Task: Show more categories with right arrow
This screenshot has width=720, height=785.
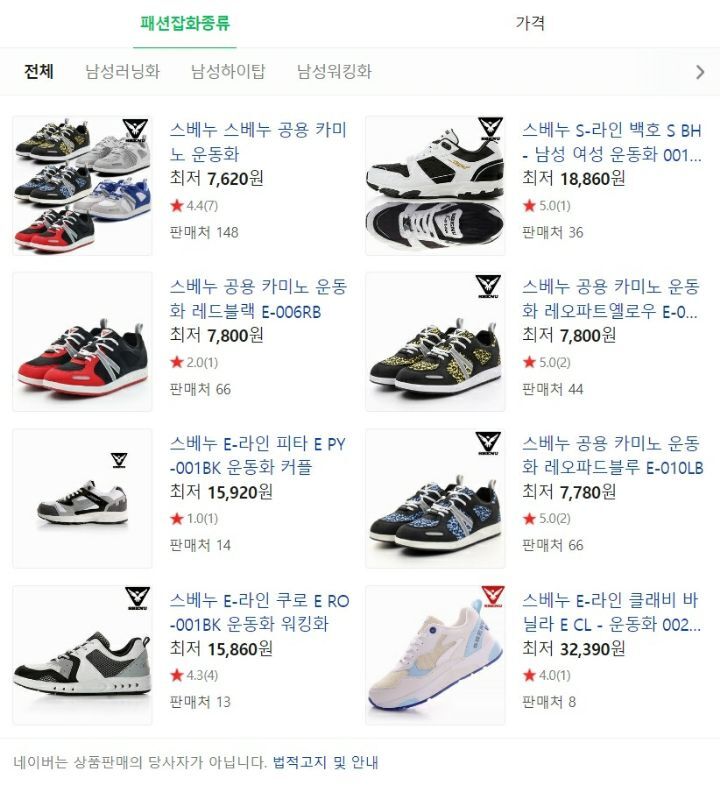Action: pyautogui.click(x=700, y=72)
